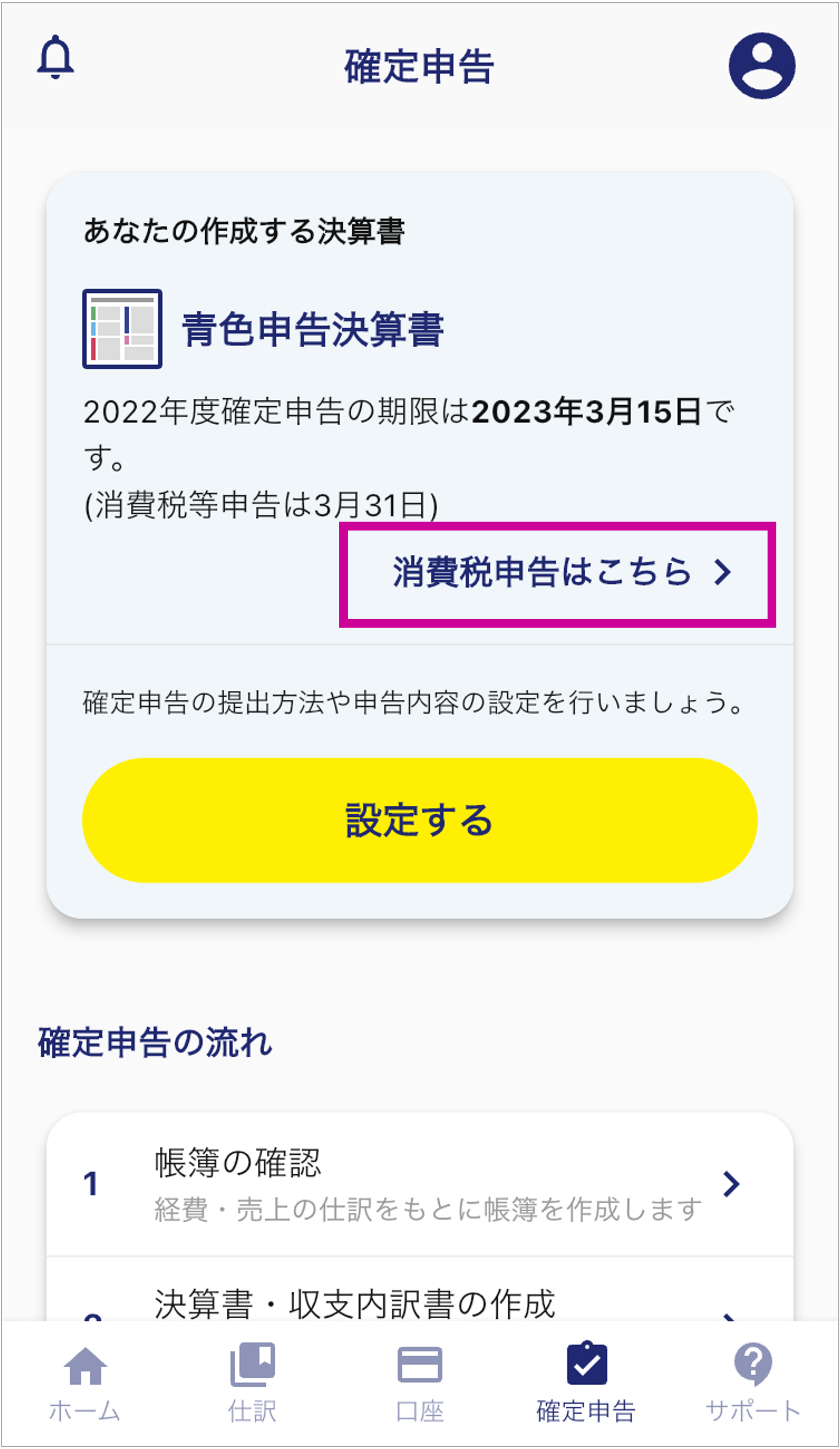Select the 確定申告 tab
Image resolution: width=840 pixels, height=1449 pixels.
[x=587, y=1380]
